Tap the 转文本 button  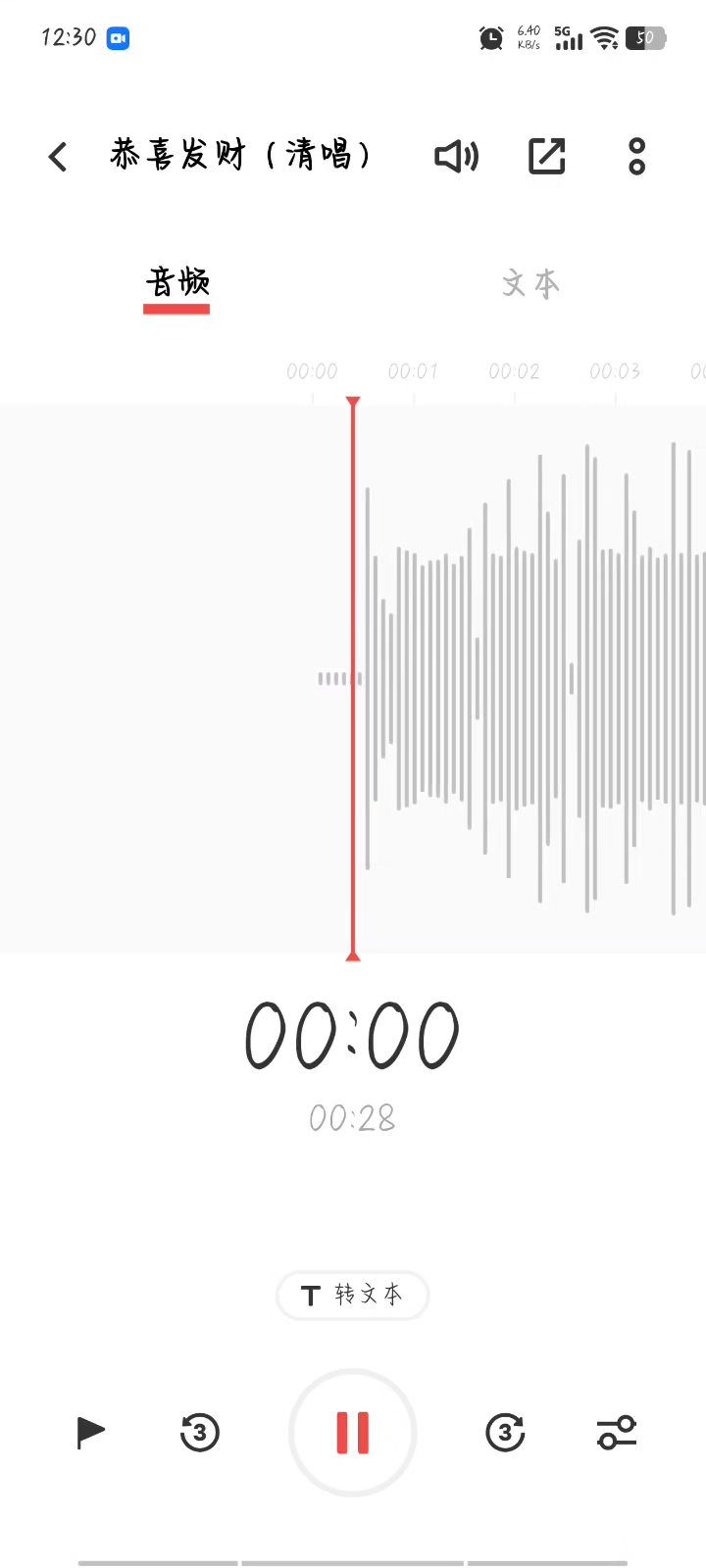point(353,1296)
